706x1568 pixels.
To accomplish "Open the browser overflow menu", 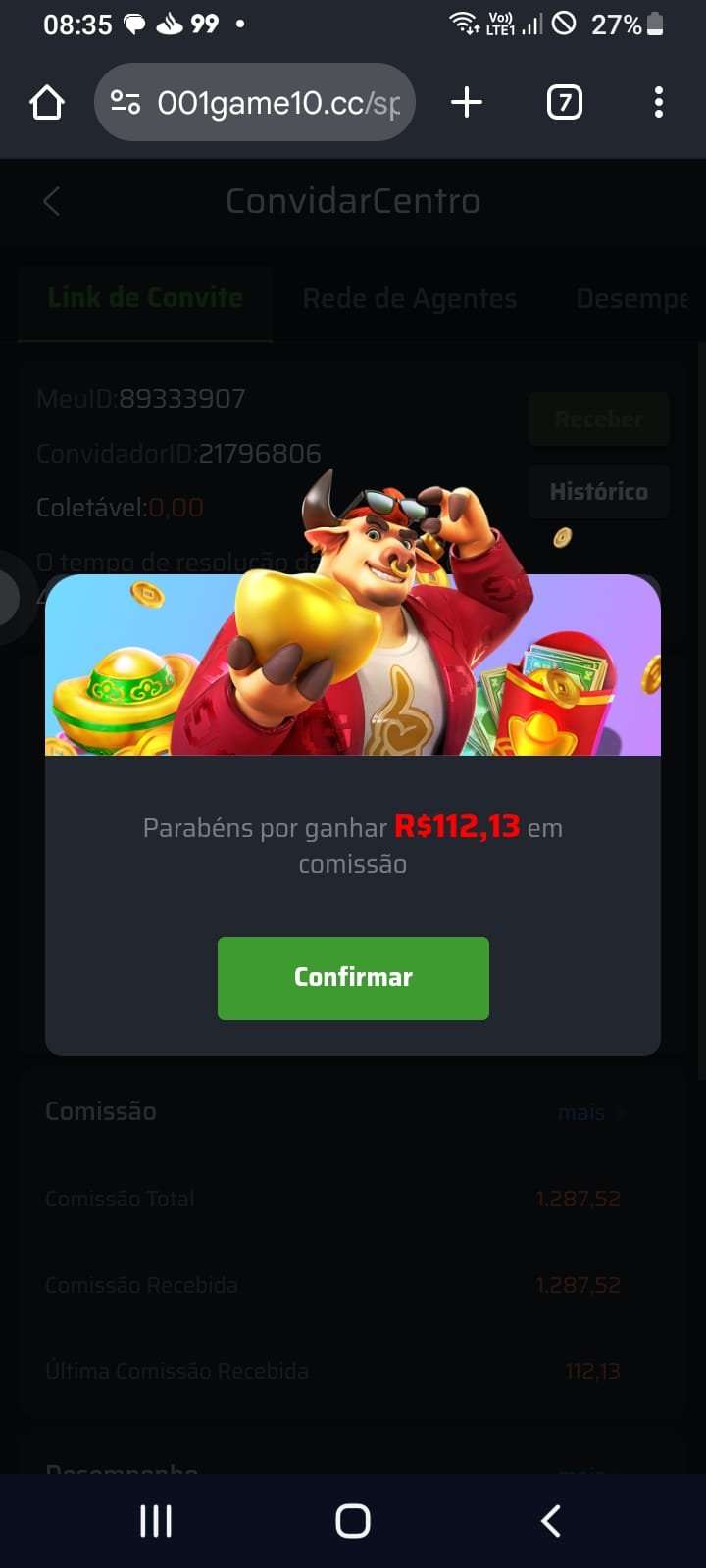I will (x=658, y=102).
